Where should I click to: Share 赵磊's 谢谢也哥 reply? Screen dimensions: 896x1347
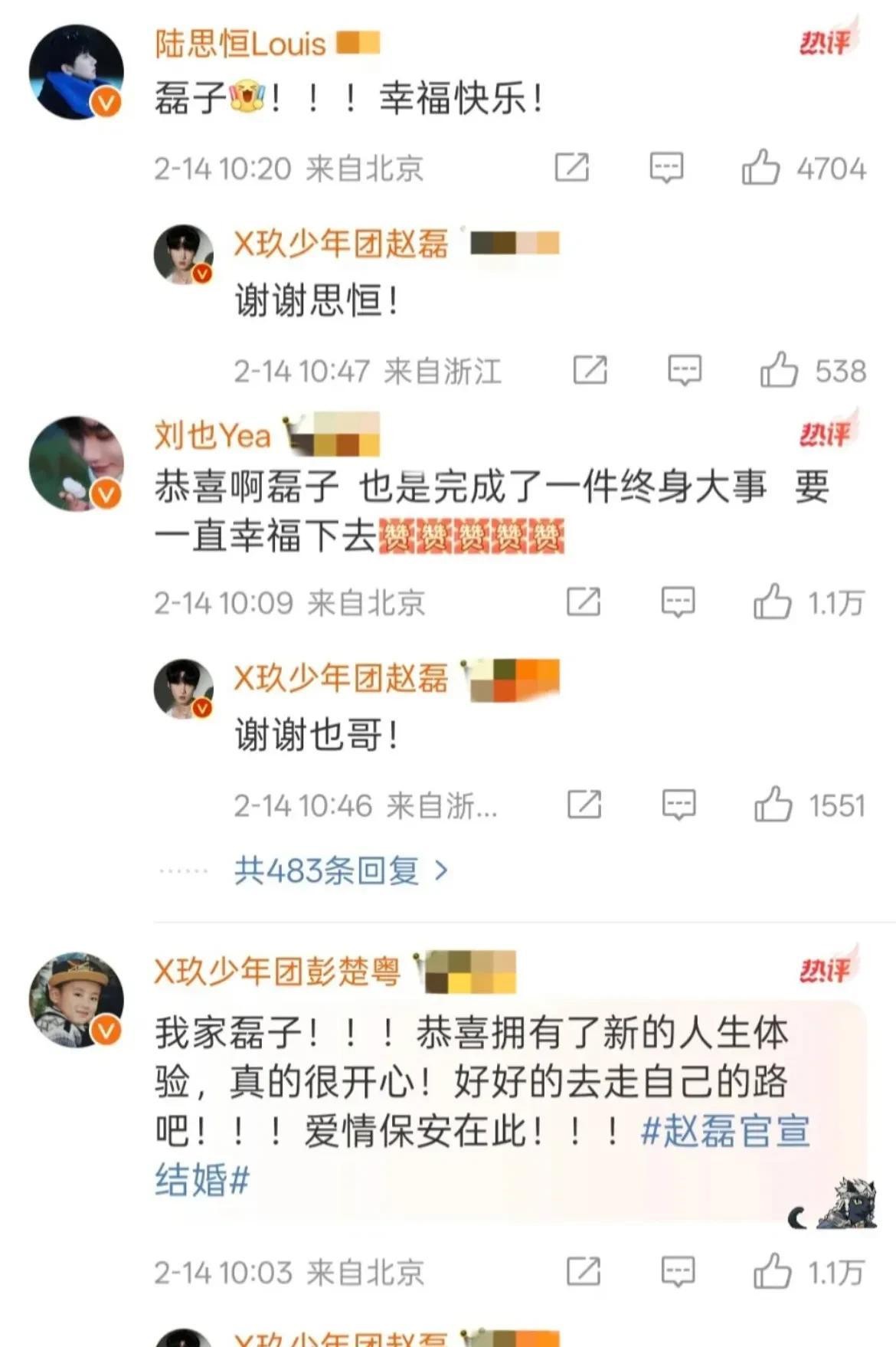584,805
